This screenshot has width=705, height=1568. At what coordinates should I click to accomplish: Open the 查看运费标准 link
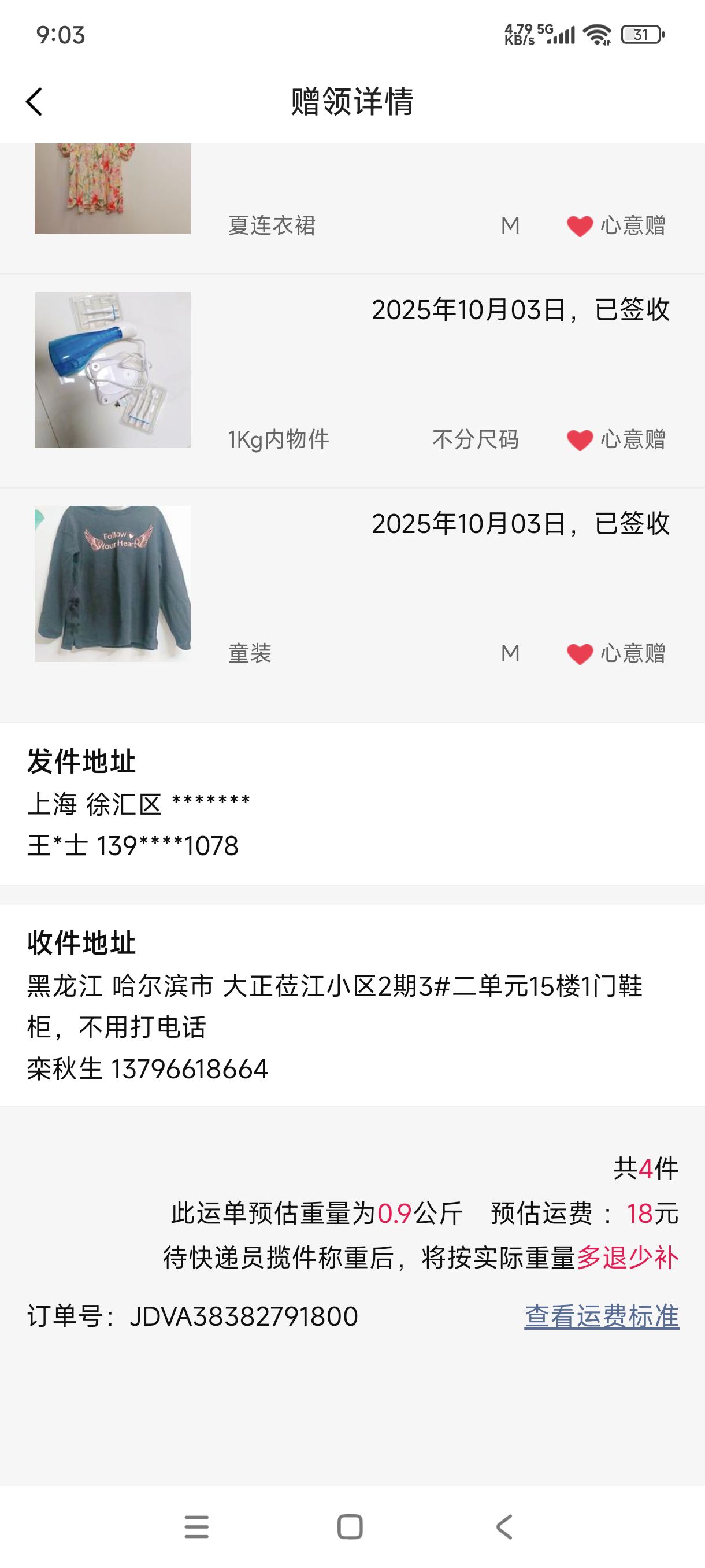point(601,1316)
